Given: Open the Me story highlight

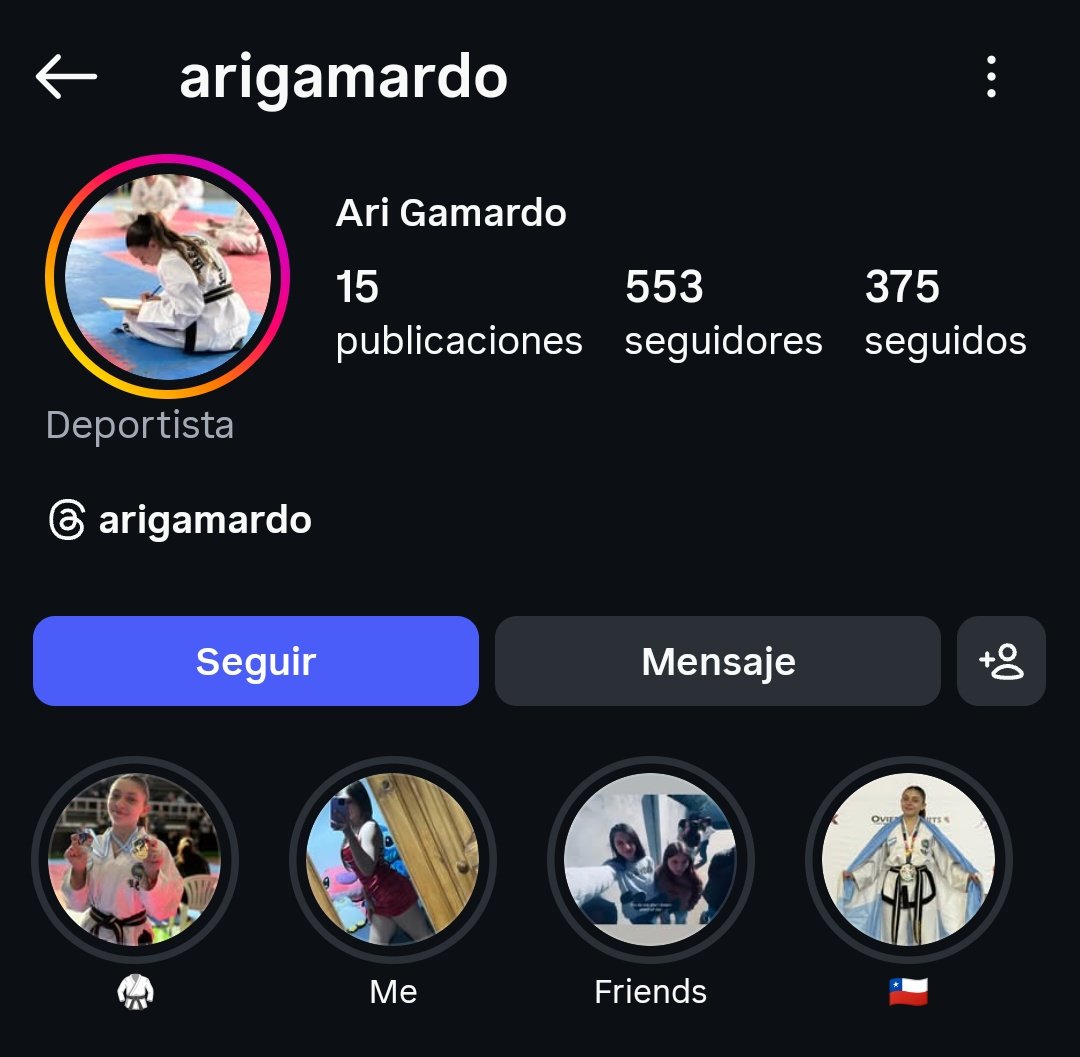Looking at the screenshot, I should click(393, 860).
